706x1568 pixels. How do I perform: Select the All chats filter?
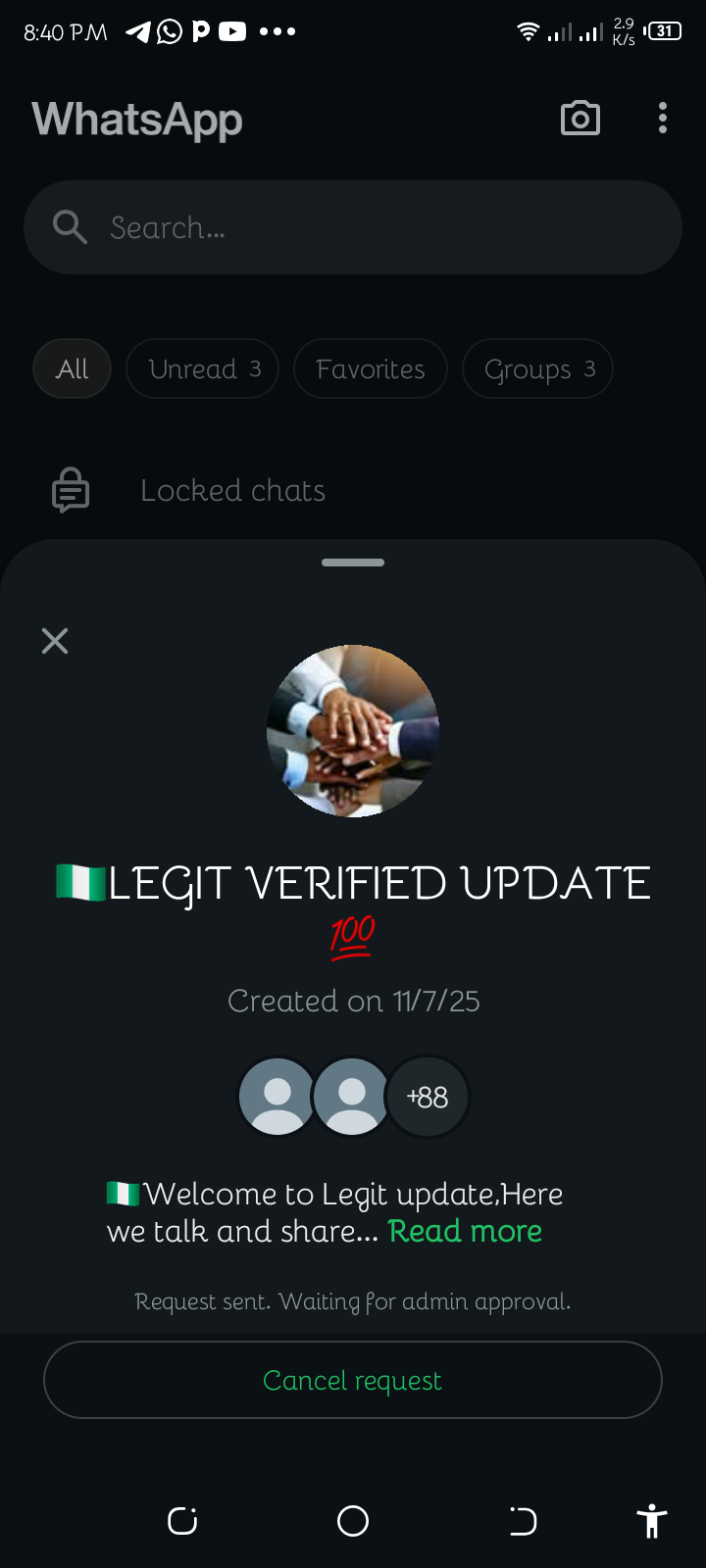tap(72, 368)
